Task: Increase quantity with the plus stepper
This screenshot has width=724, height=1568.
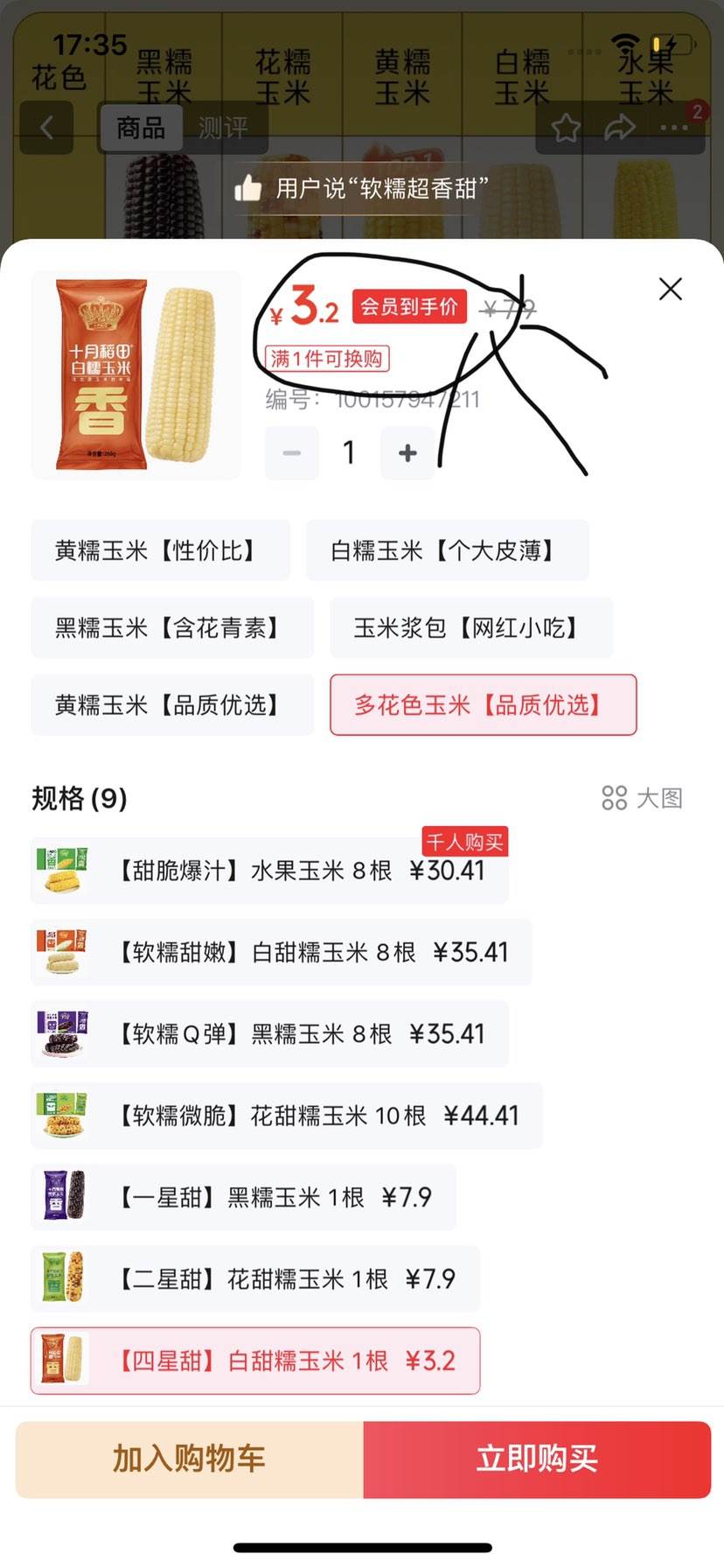Action: pyautogui.click(x=407, y=453)
